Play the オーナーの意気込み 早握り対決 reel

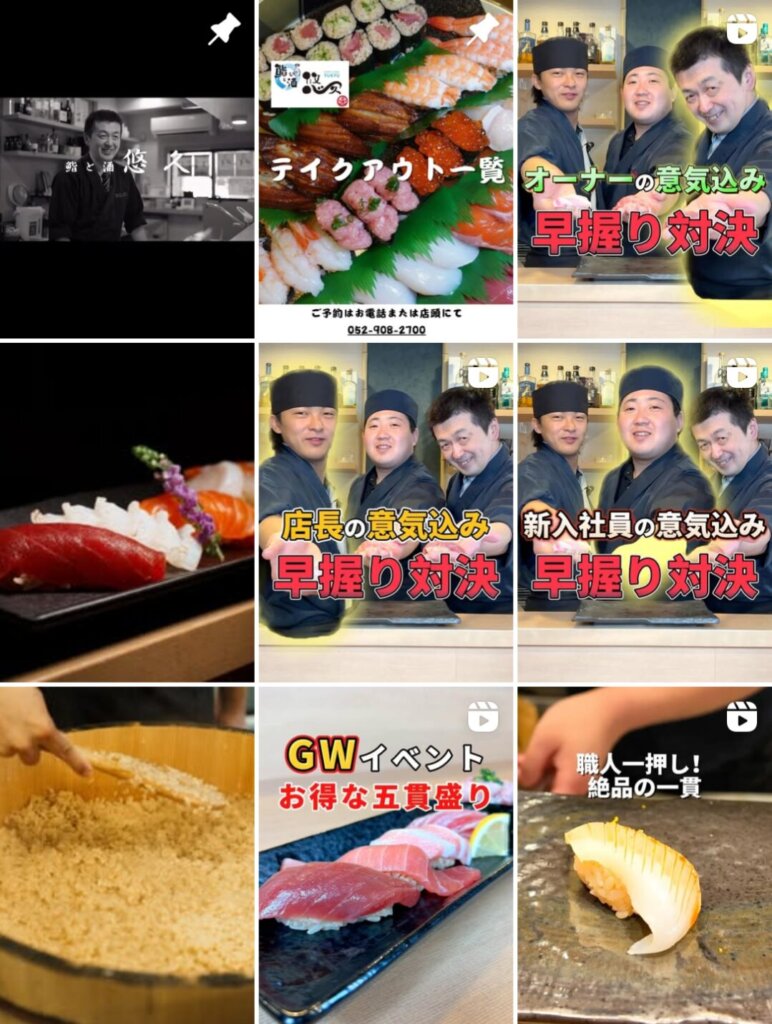tap(645, 168)
